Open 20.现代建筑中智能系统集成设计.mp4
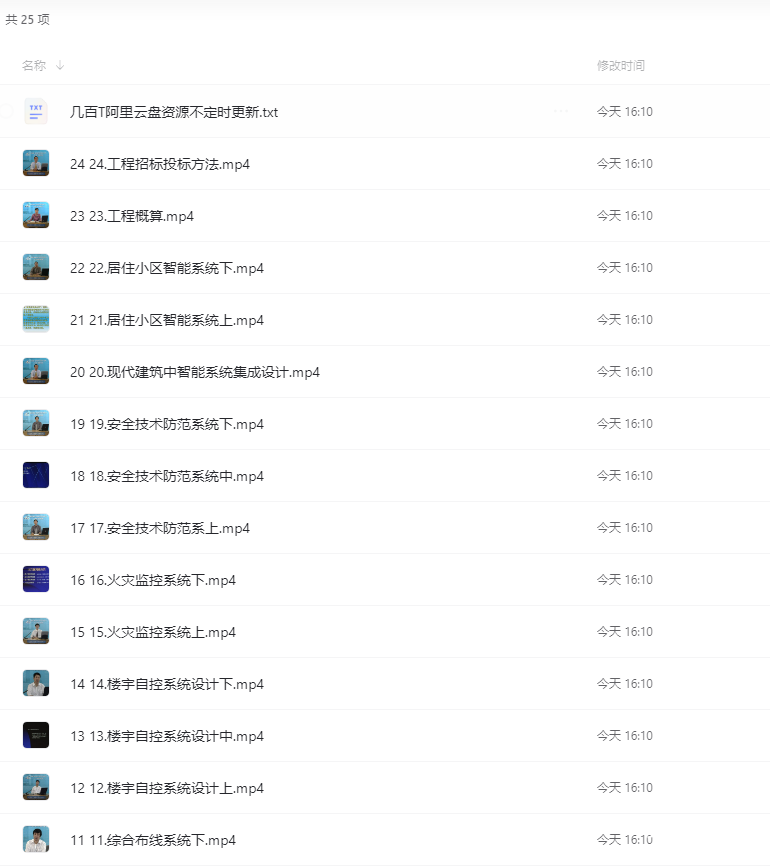 (195, 372)
